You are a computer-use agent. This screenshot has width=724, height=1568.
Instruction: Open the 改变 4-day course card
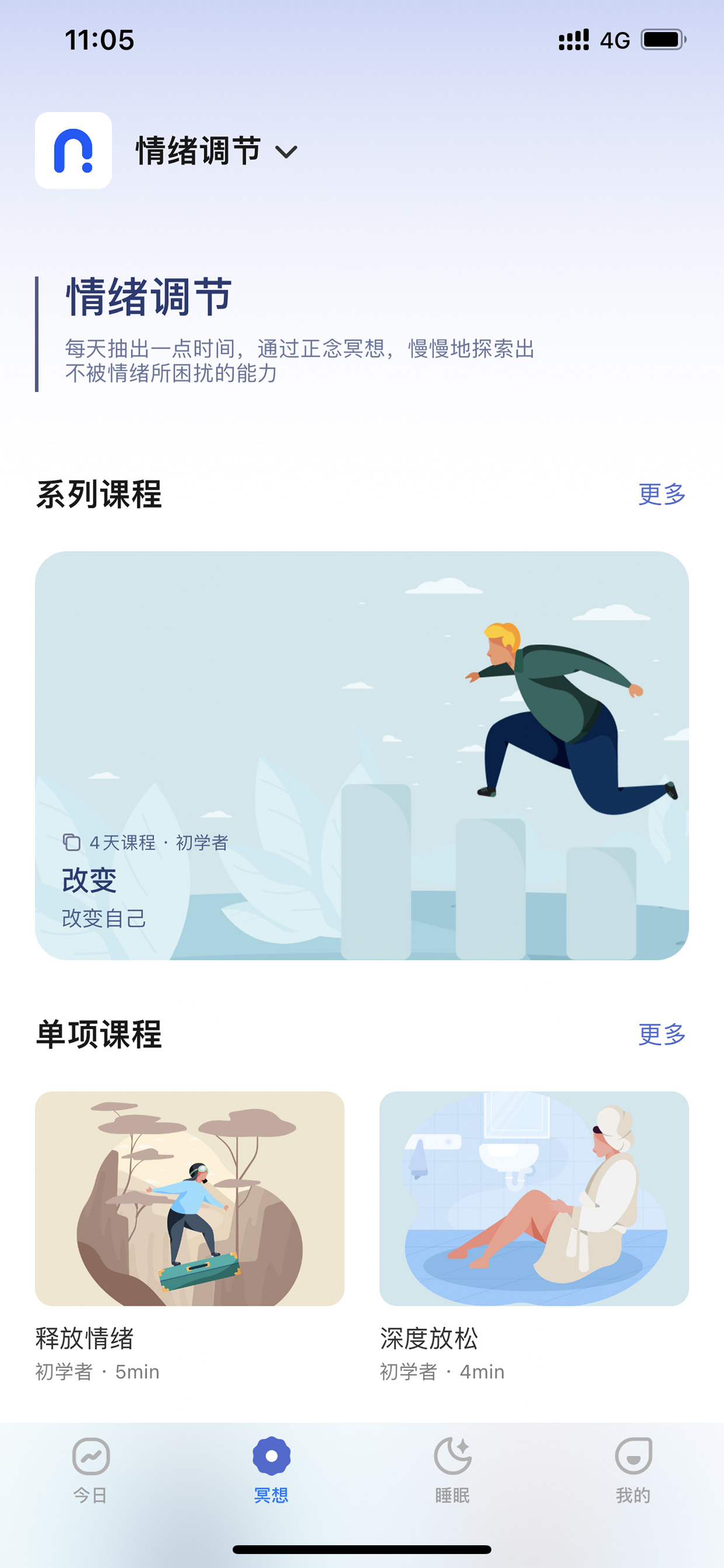(x=362, y=755)
